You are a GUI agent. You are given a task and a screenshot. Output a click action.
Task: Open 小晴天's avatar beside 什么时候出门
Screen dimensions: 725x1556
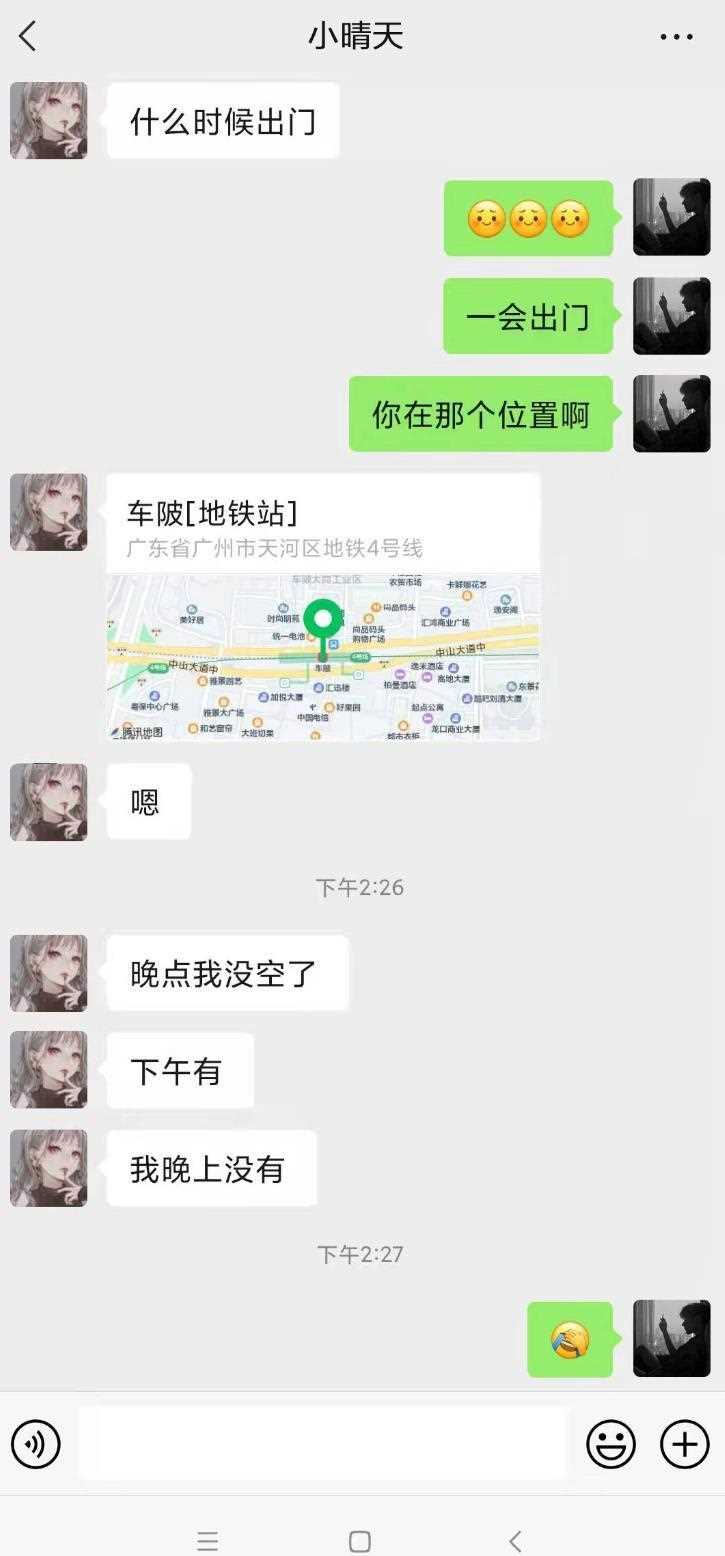coord(49,121)
